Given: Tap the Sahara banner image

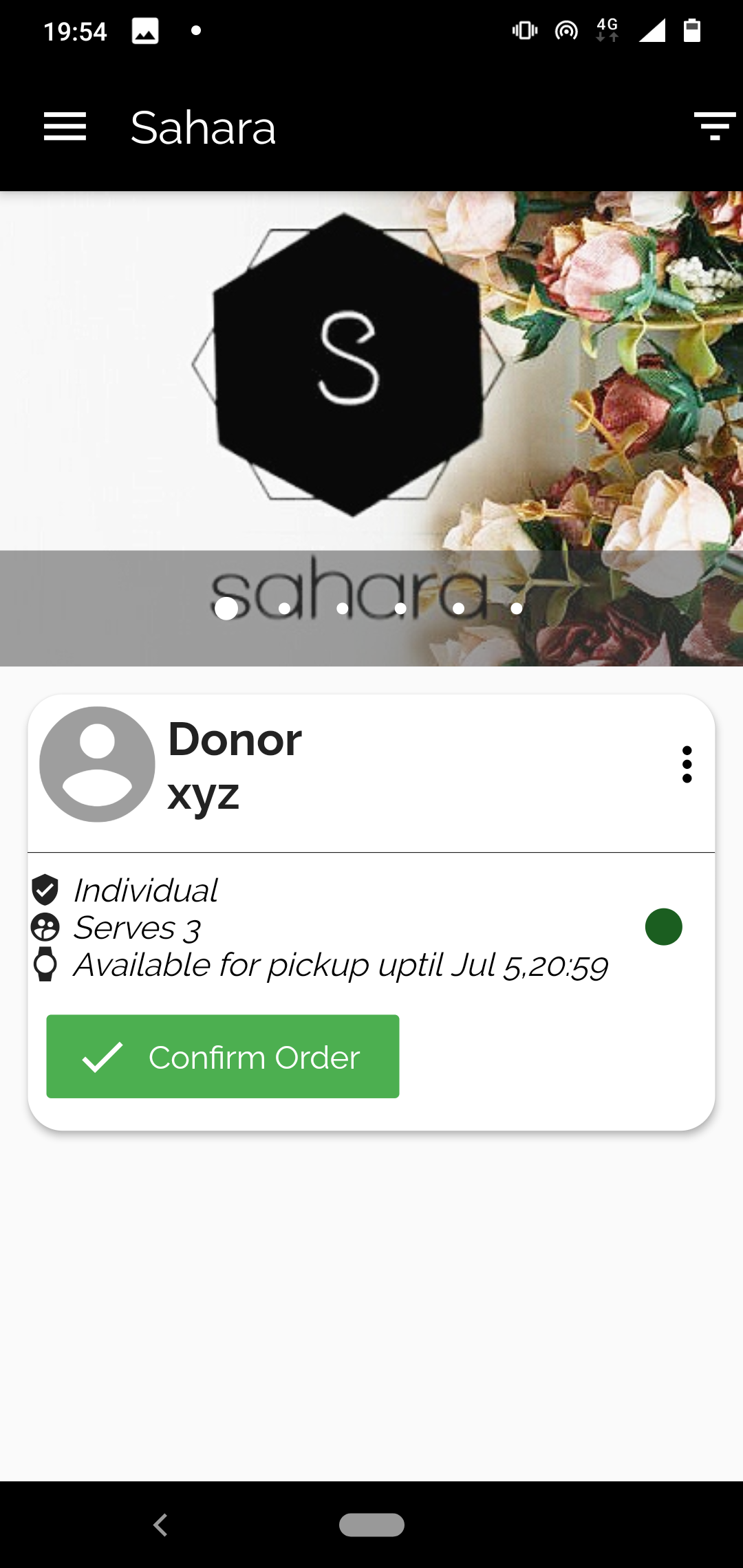Looking at the screenshot, I should pyautogui.click(x=371, y=428).
